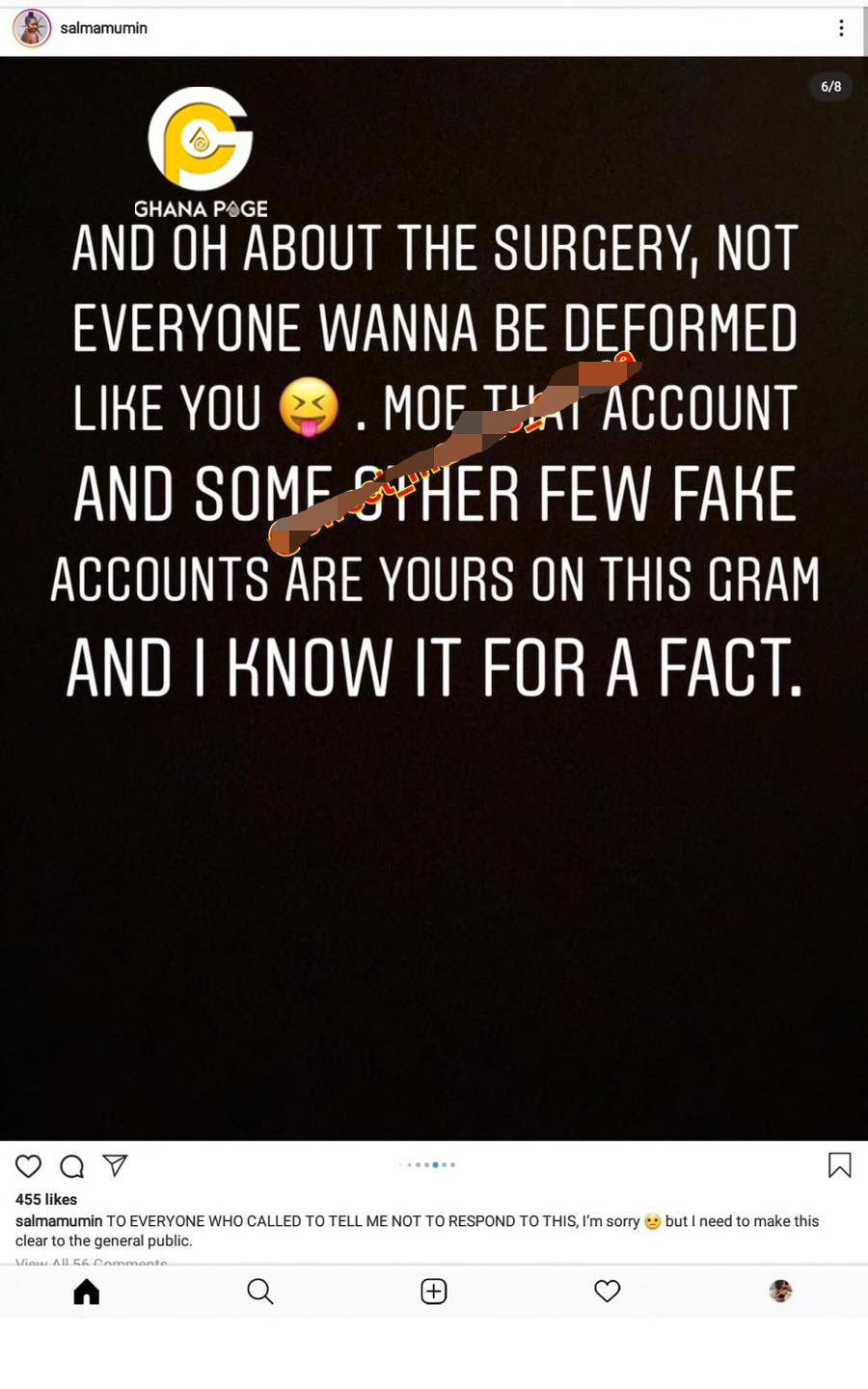
Task: Tap the salmamumin username in the header
Action: click(103, 28)
